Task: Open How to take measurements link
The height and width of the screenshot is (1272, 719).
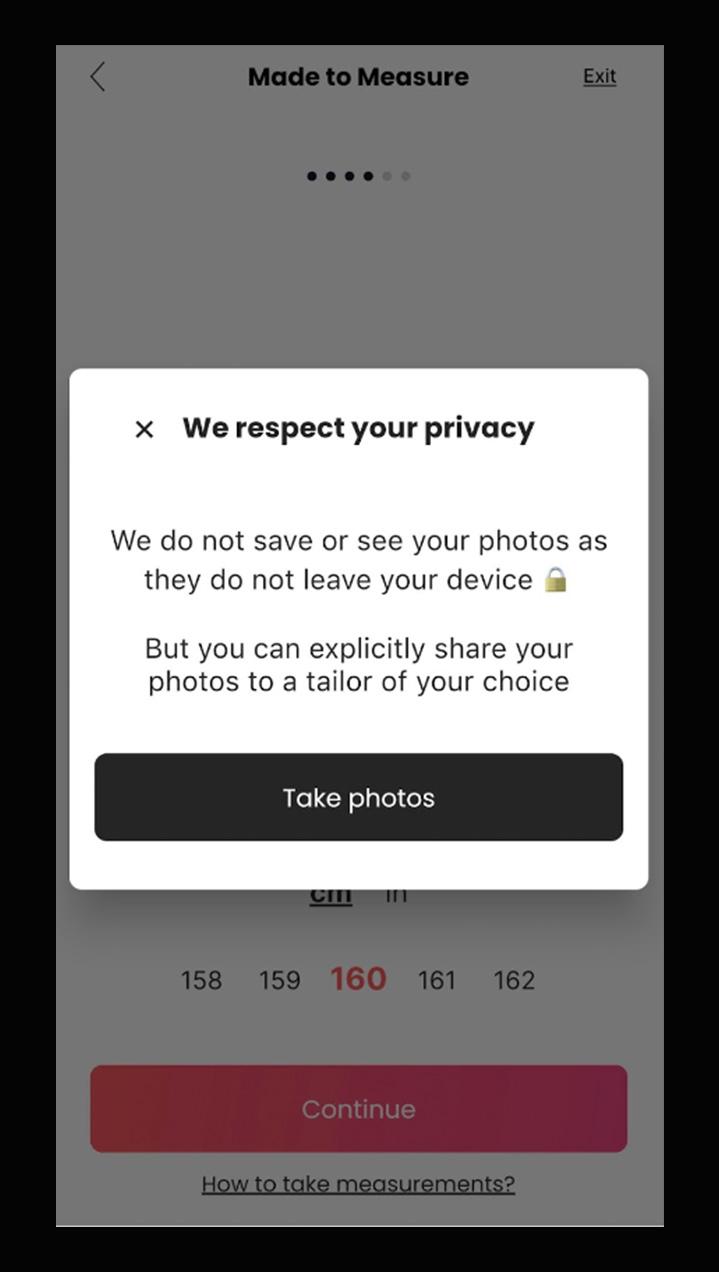Action: [x=358, y=1184]
